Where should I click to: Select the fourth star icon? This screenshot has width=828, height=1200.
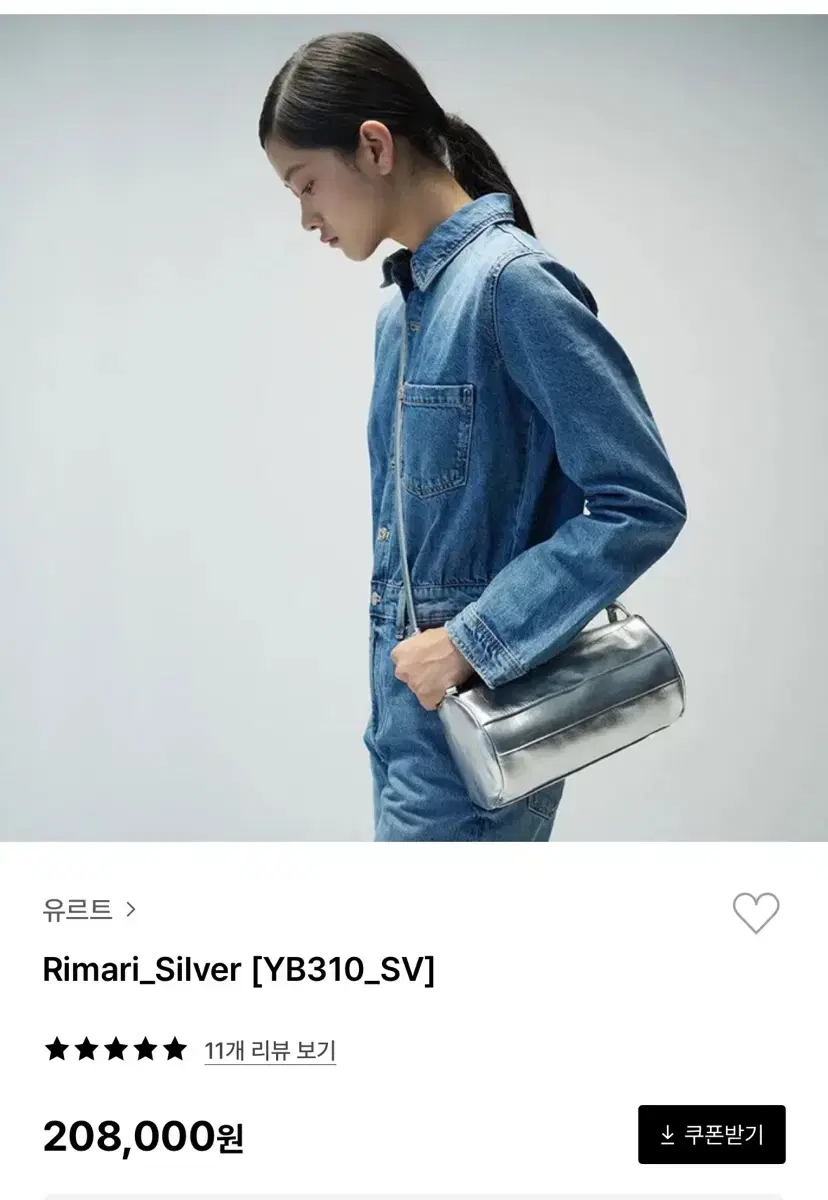pyautogui.click(x=145, y=1050)
